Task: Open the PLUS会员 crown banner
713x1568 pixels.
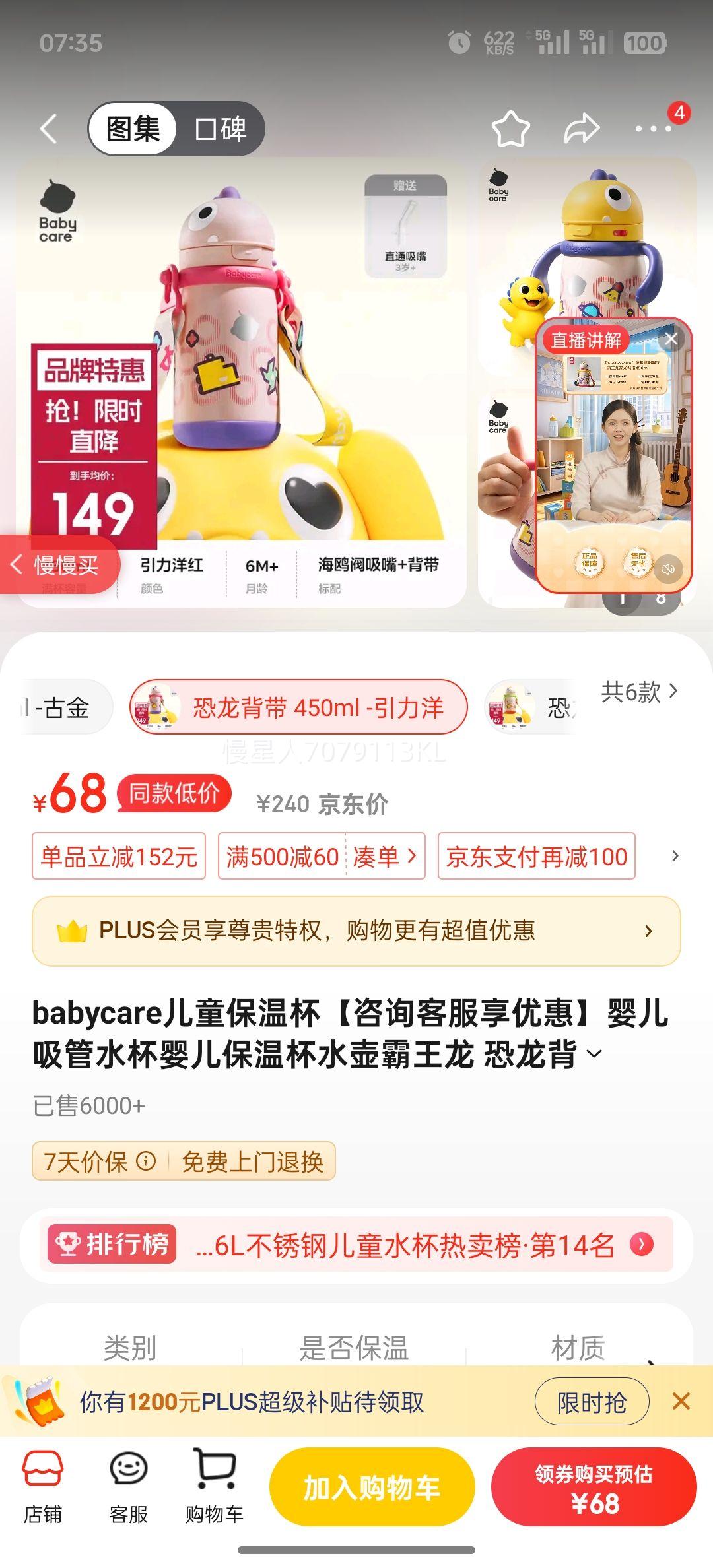Action: click(x=356, y=931)
